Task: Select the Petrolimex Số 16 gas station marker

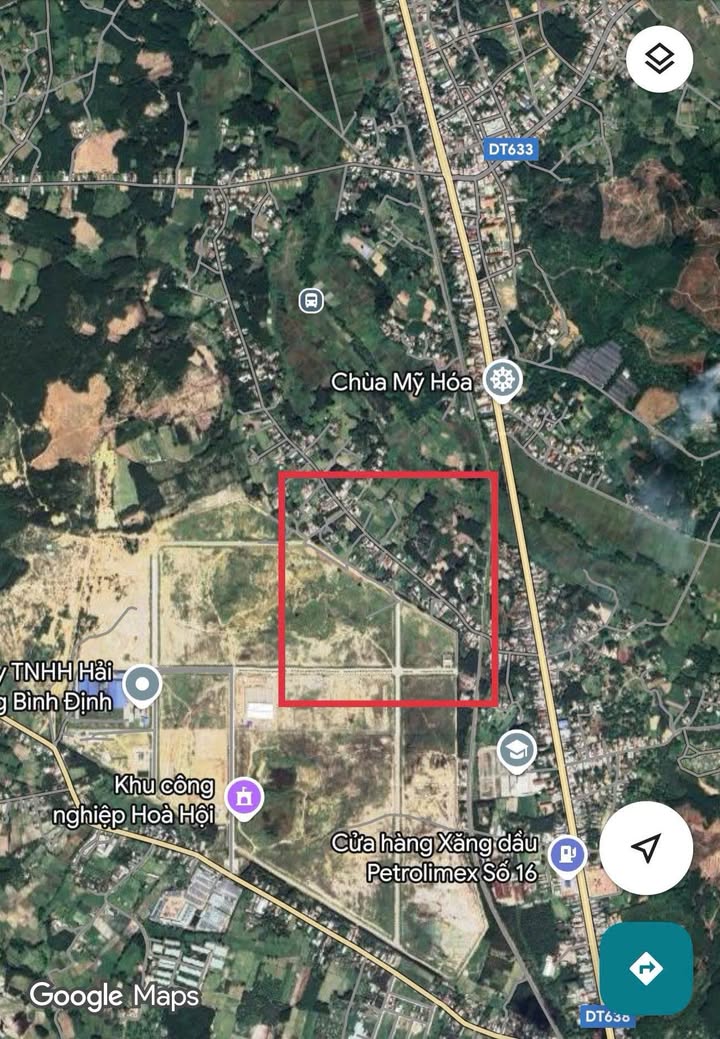Action: [568, 852]
